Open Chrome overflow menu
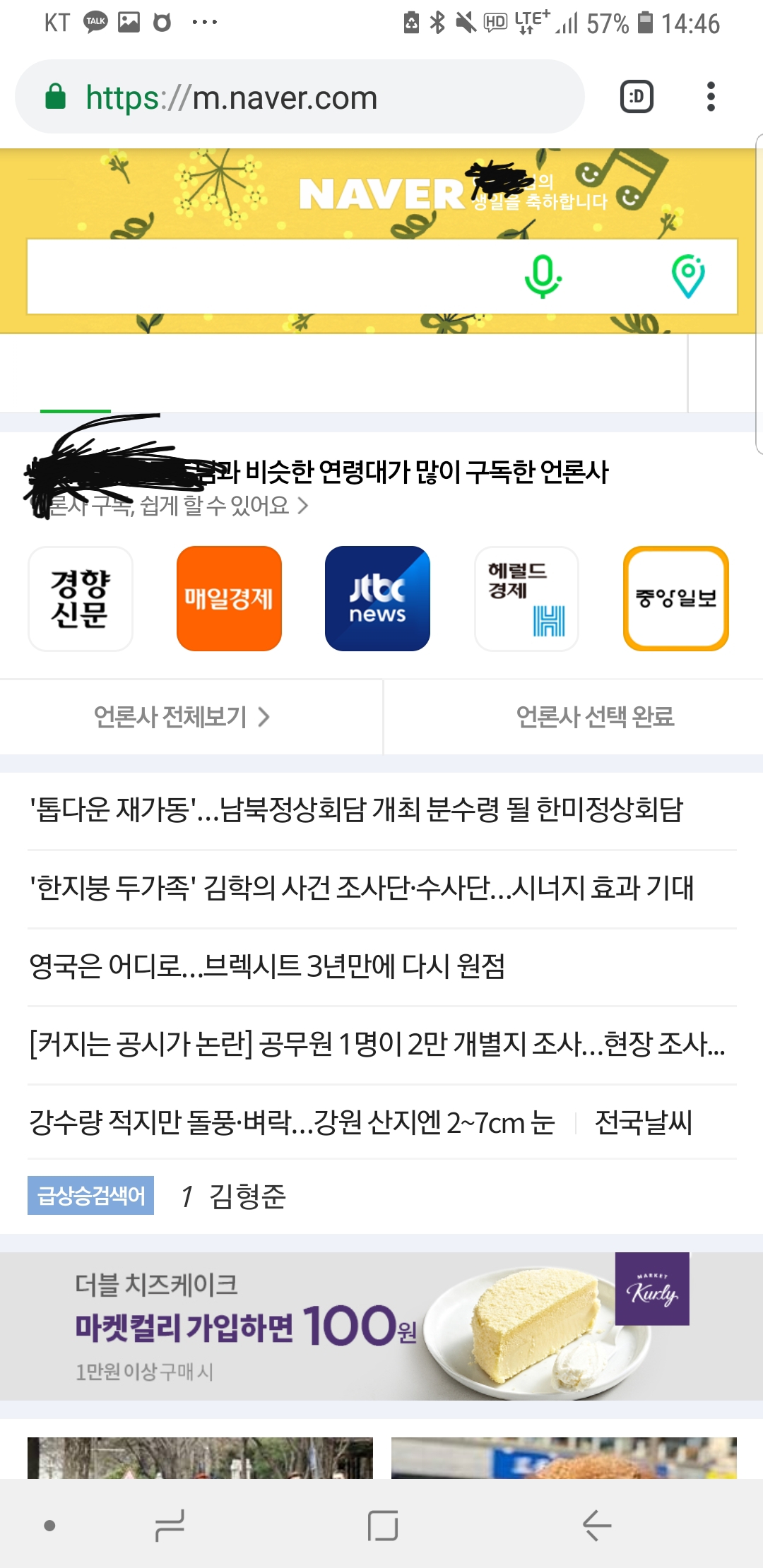Screen dimensions: 763x1568 [x=711, y=97]
